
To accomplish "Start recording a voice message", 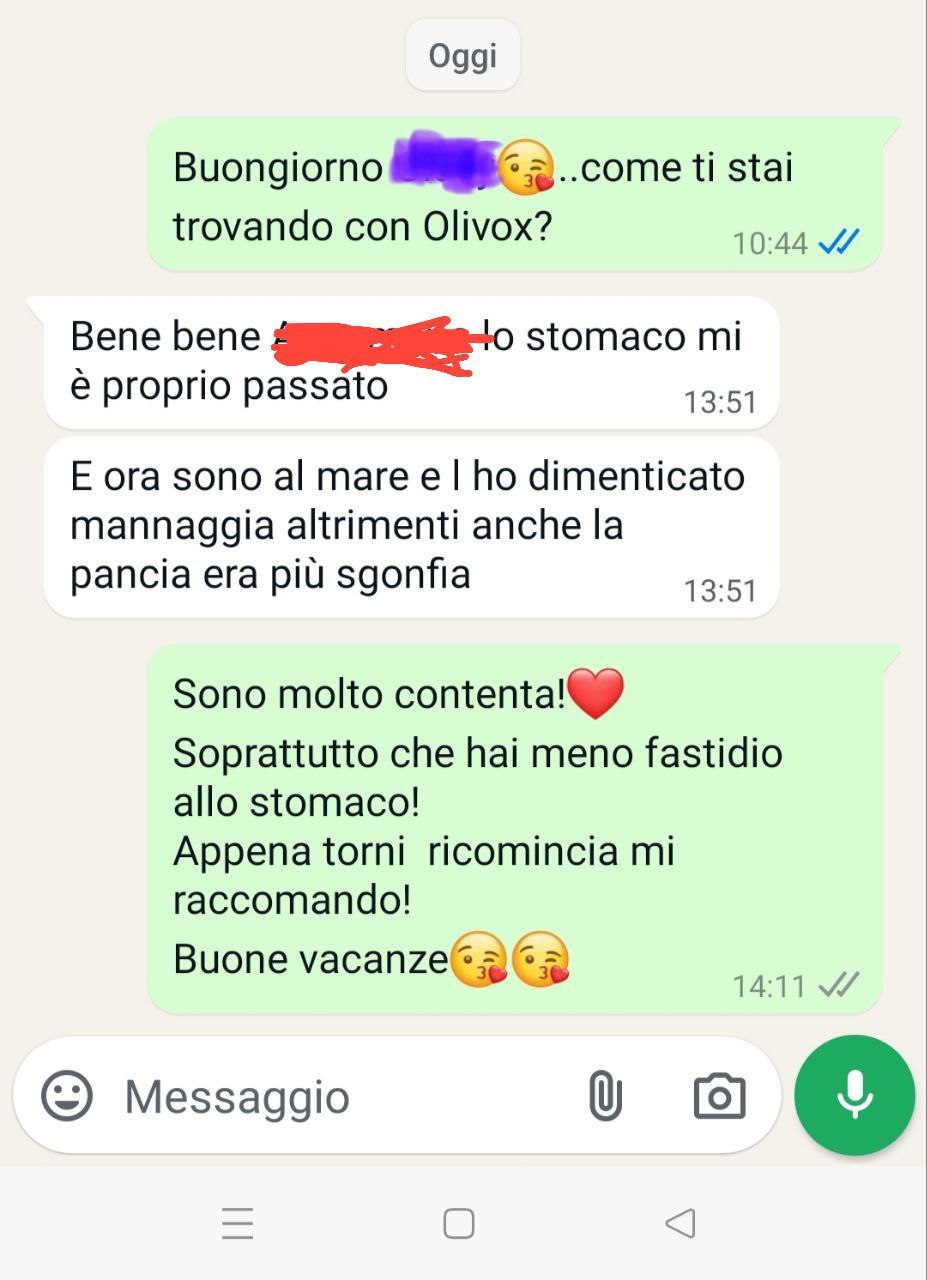I will [854, 1095].
